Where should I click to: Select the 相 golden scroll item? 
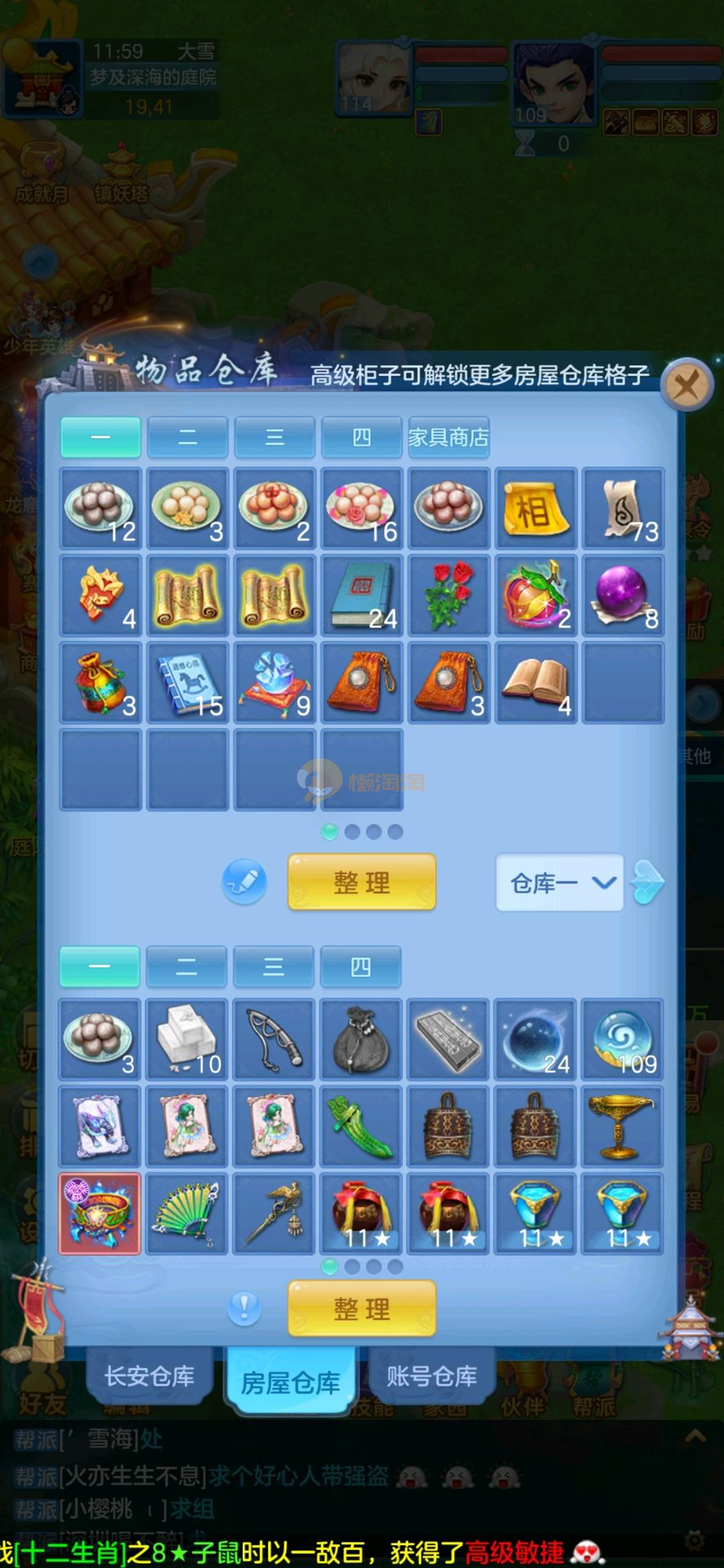coord(536,509)
